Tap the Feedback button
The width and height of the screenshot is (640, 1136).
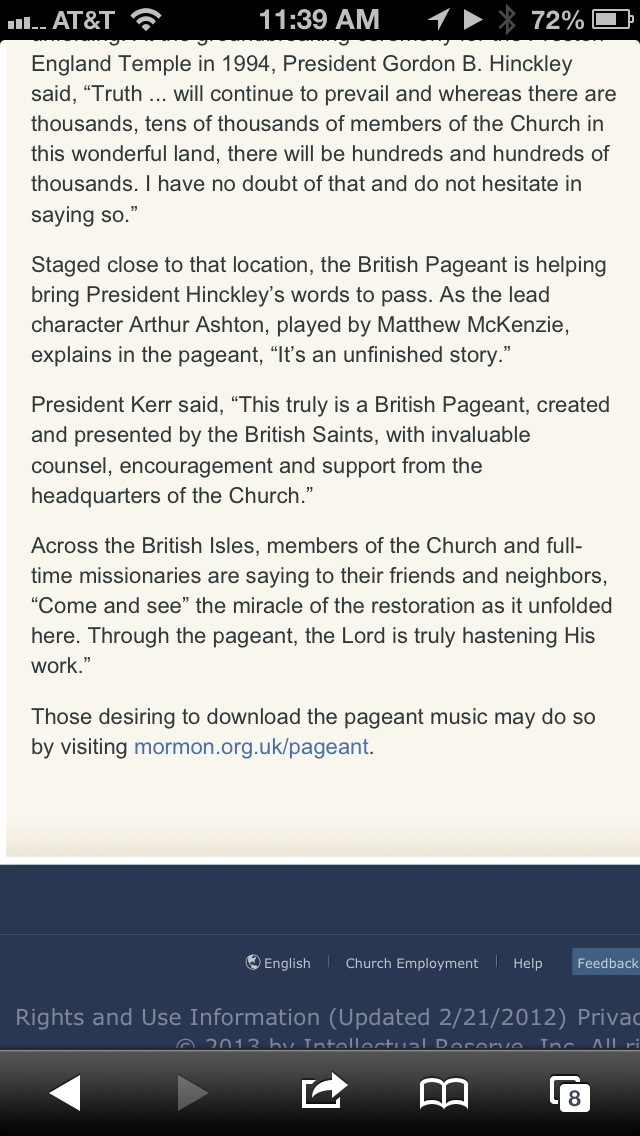coord(606,962)
